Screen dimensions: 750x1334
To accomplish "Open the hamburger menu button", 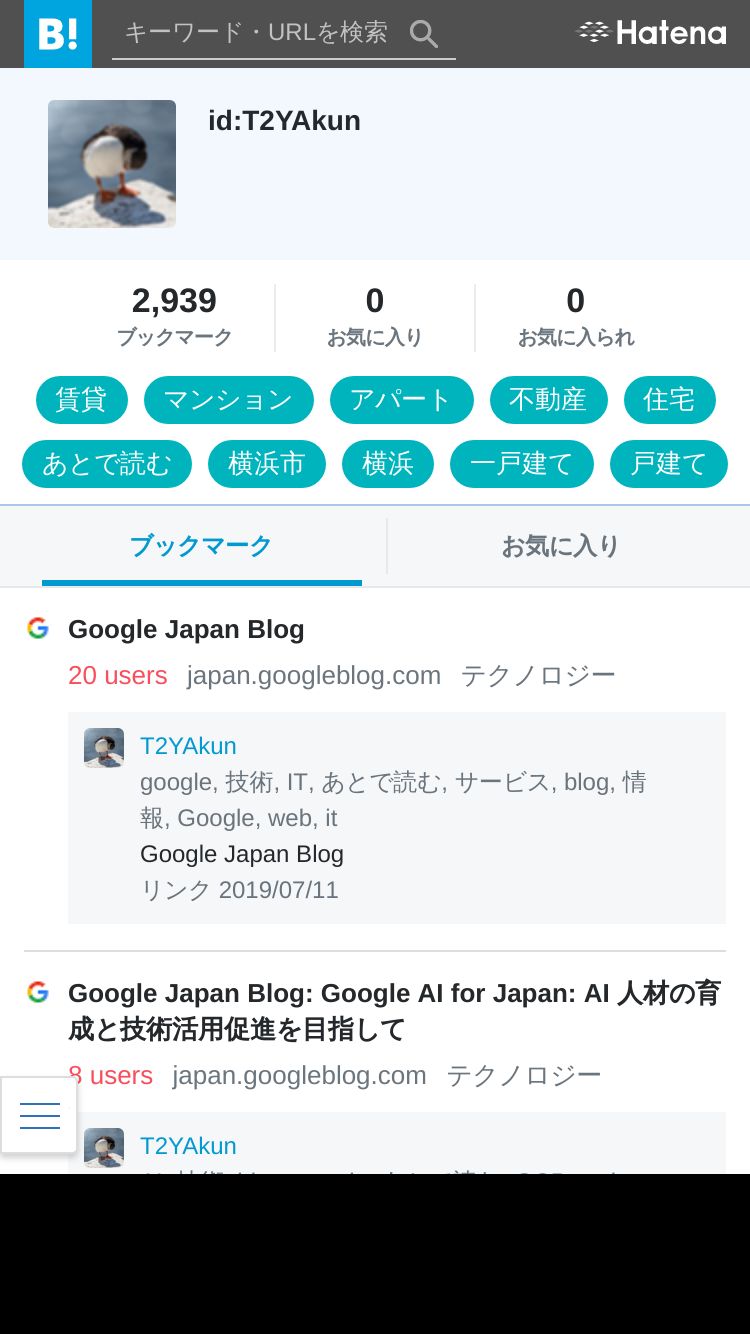I will tap(40, 1115).
